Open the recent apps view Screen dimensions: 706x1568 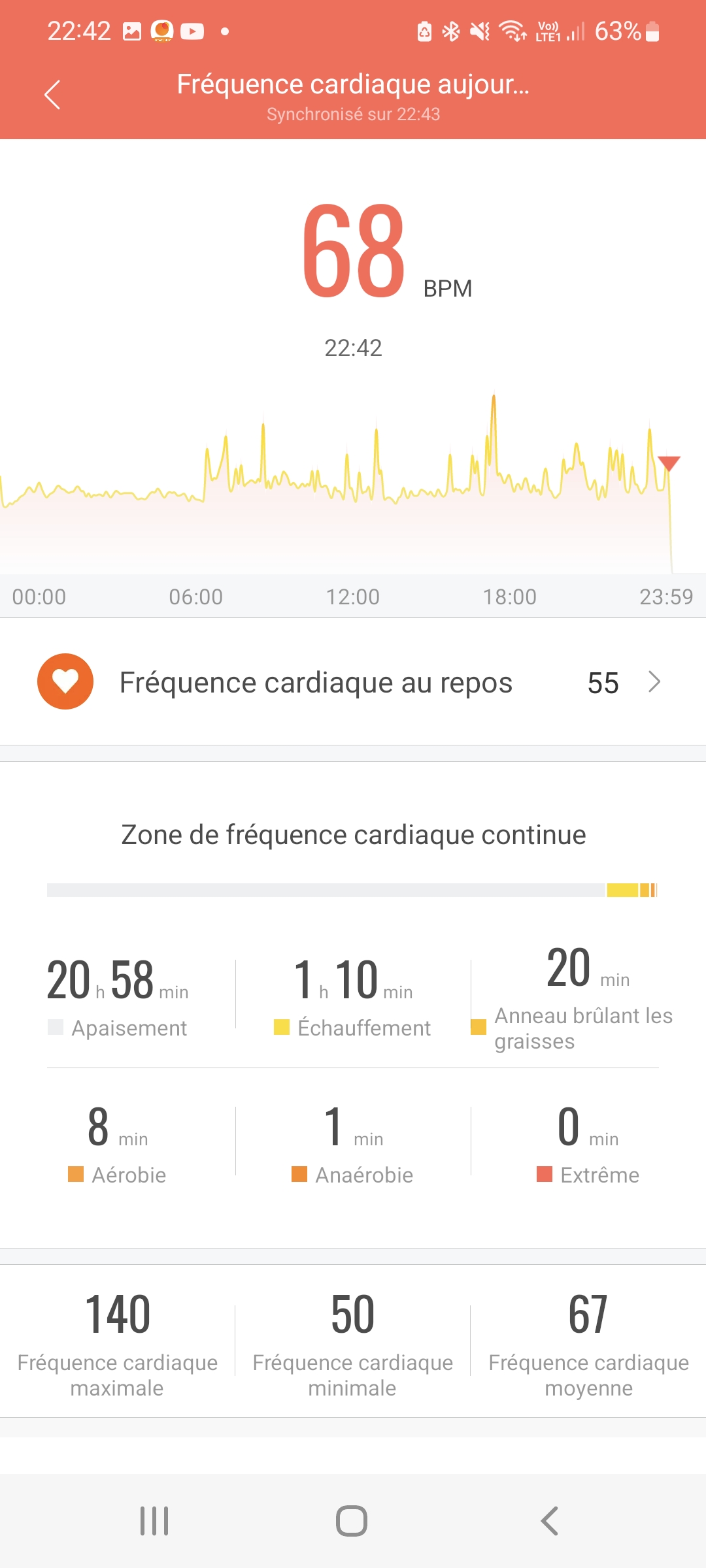point(154,1521)
